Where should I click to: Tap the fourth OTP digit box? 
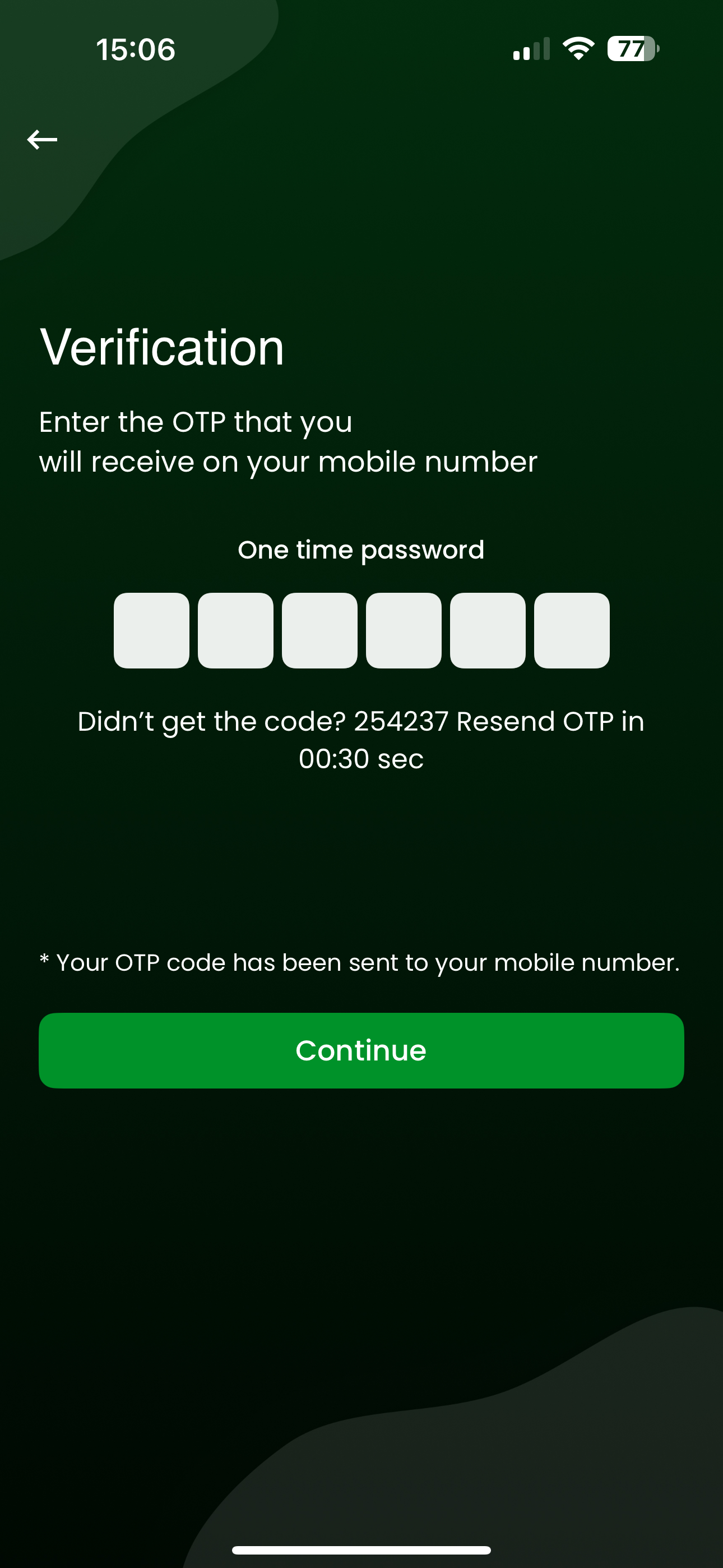[404, 630]
